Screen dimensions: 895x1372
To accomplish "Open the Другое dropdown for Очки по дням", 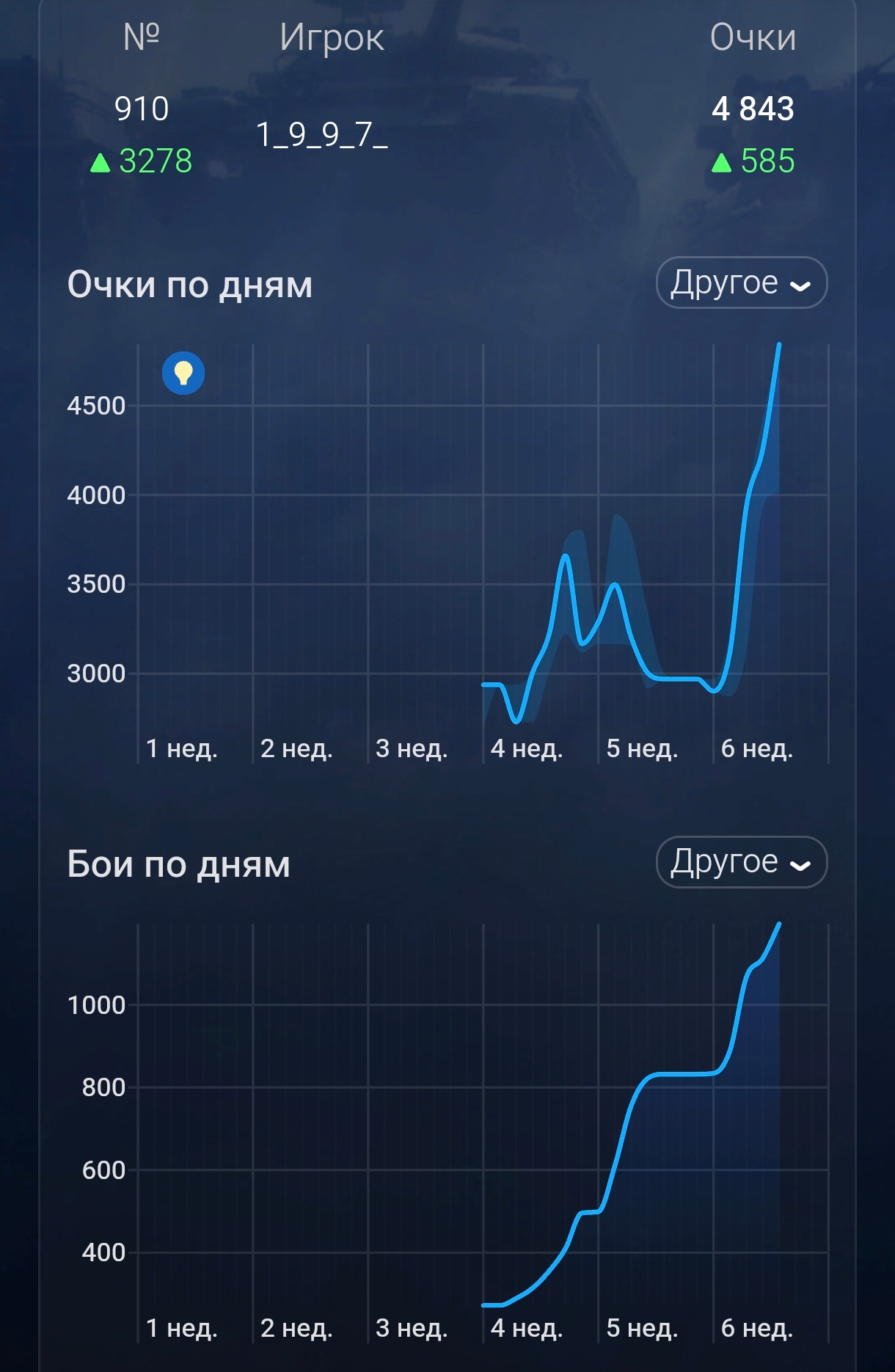I will tap(741, 282).
